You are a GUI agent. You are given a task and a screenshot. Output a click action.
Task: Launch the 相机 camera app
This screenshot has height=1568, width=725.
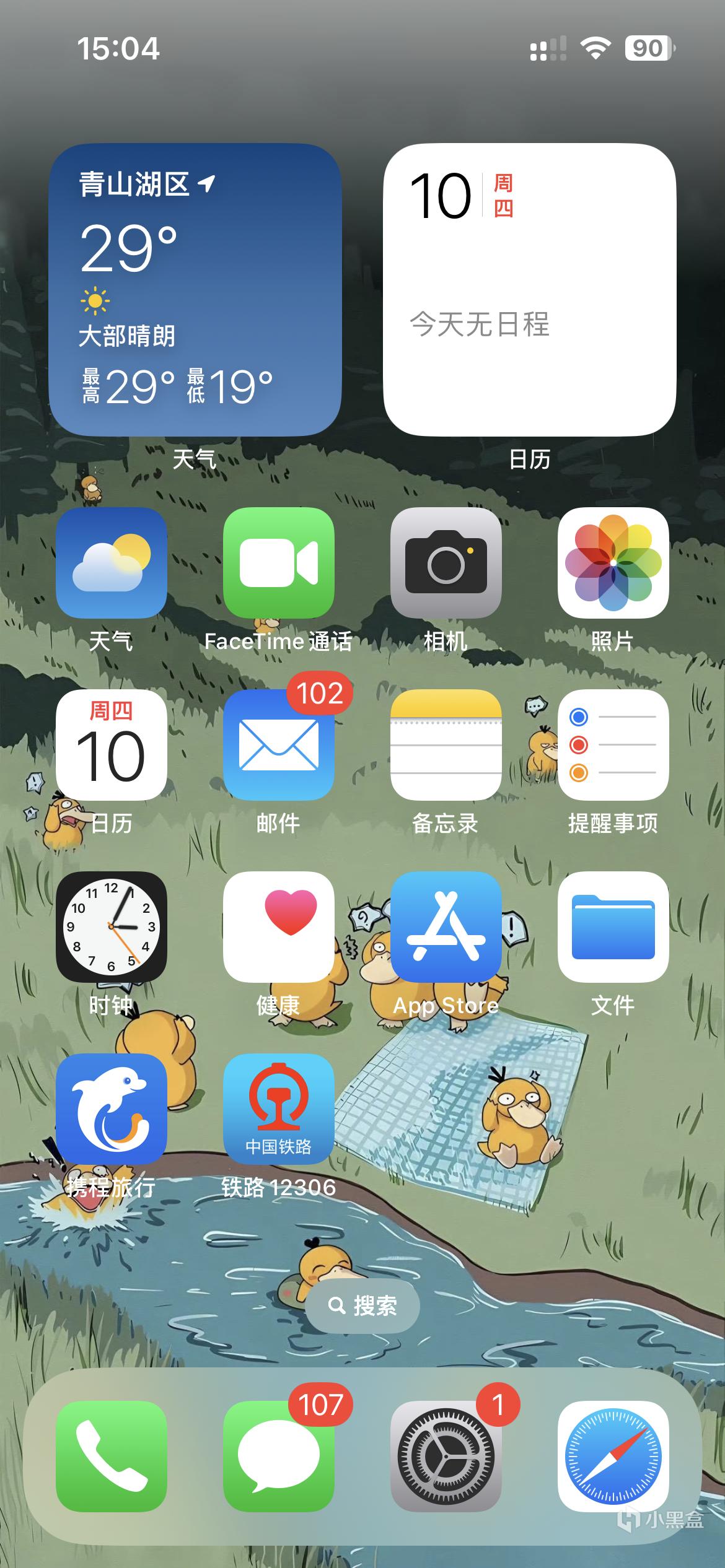pos(446,563)
